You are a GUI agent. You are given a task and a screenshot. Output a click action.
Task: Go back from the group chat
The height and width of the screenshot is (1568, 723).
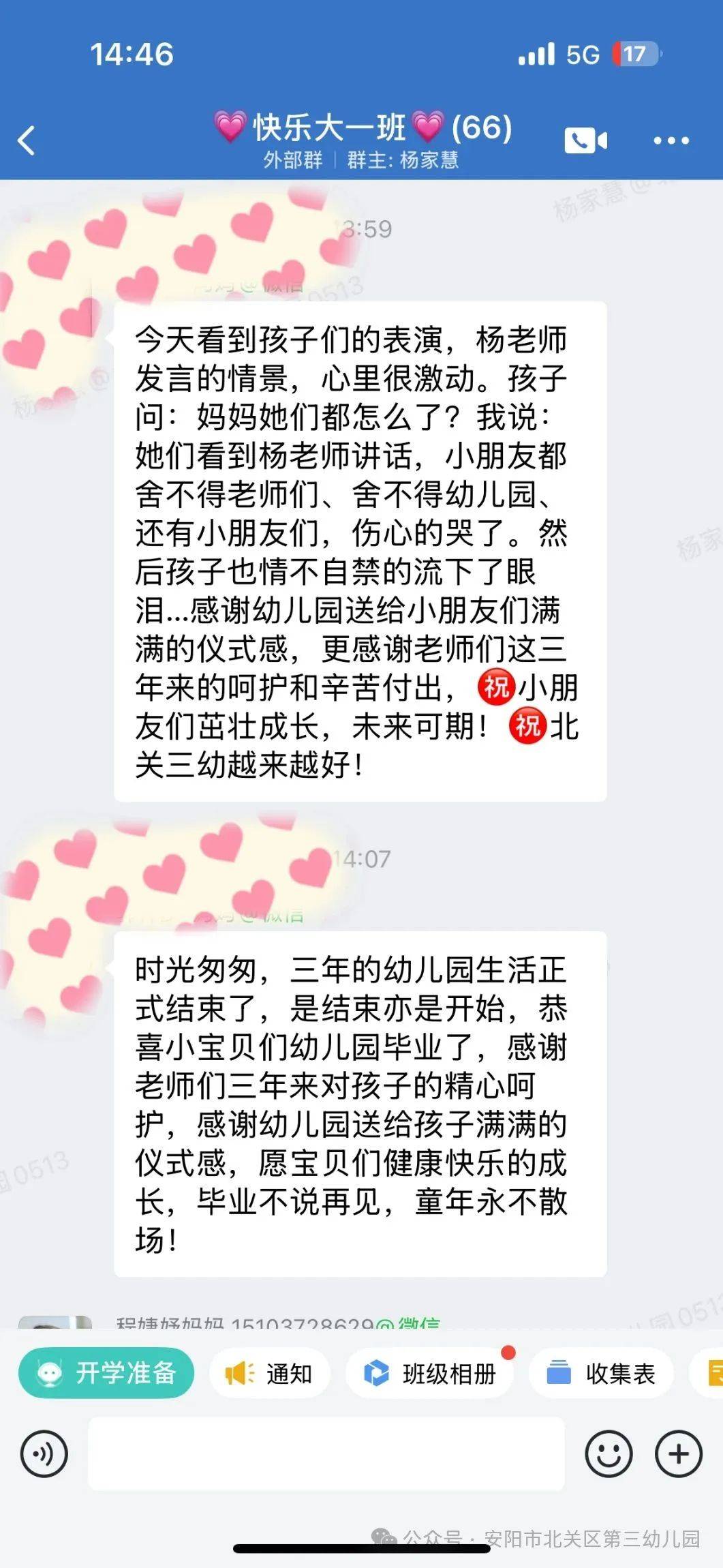pos(27,141)
